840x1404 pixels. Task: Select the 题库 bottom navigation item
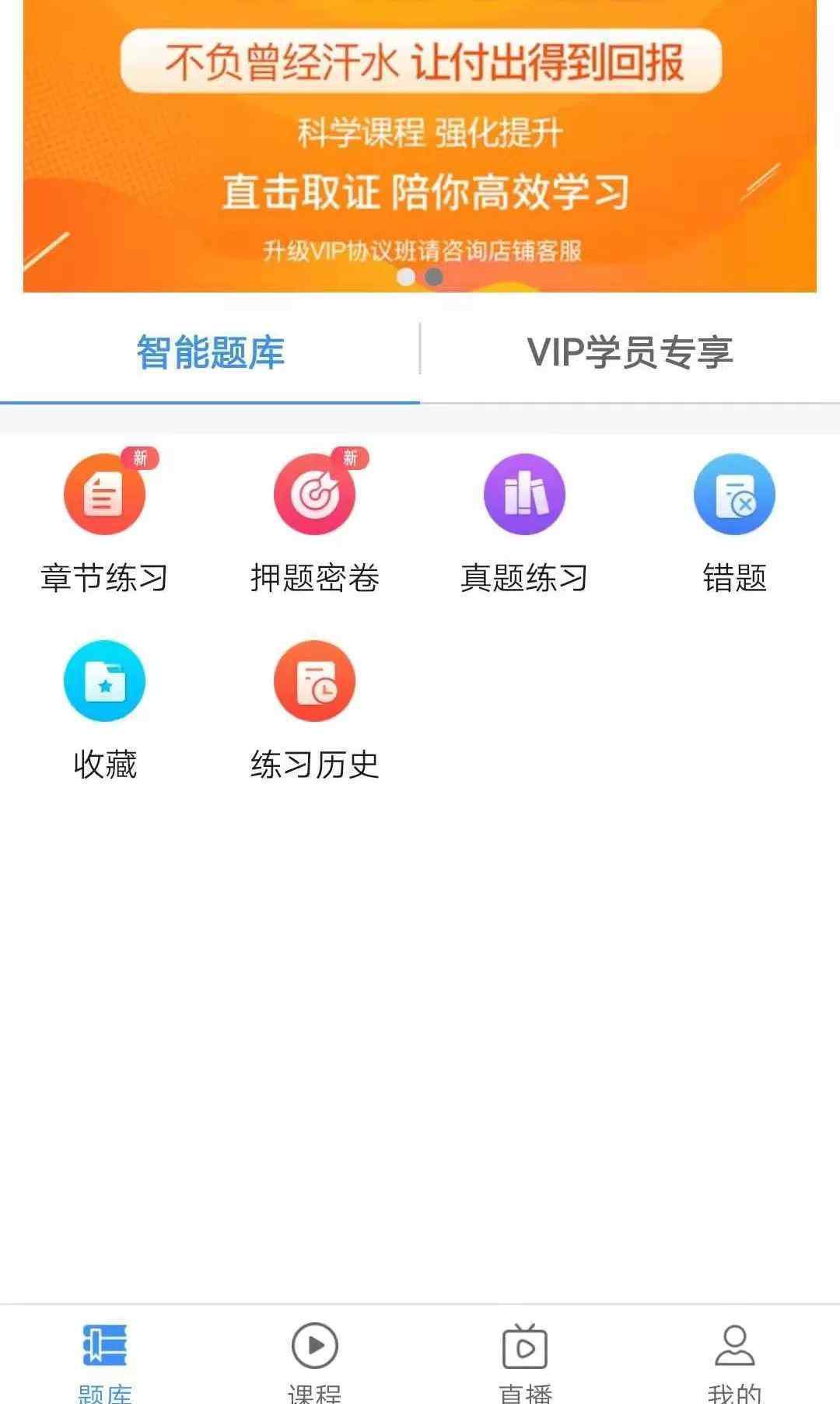tap(105, 1357)
